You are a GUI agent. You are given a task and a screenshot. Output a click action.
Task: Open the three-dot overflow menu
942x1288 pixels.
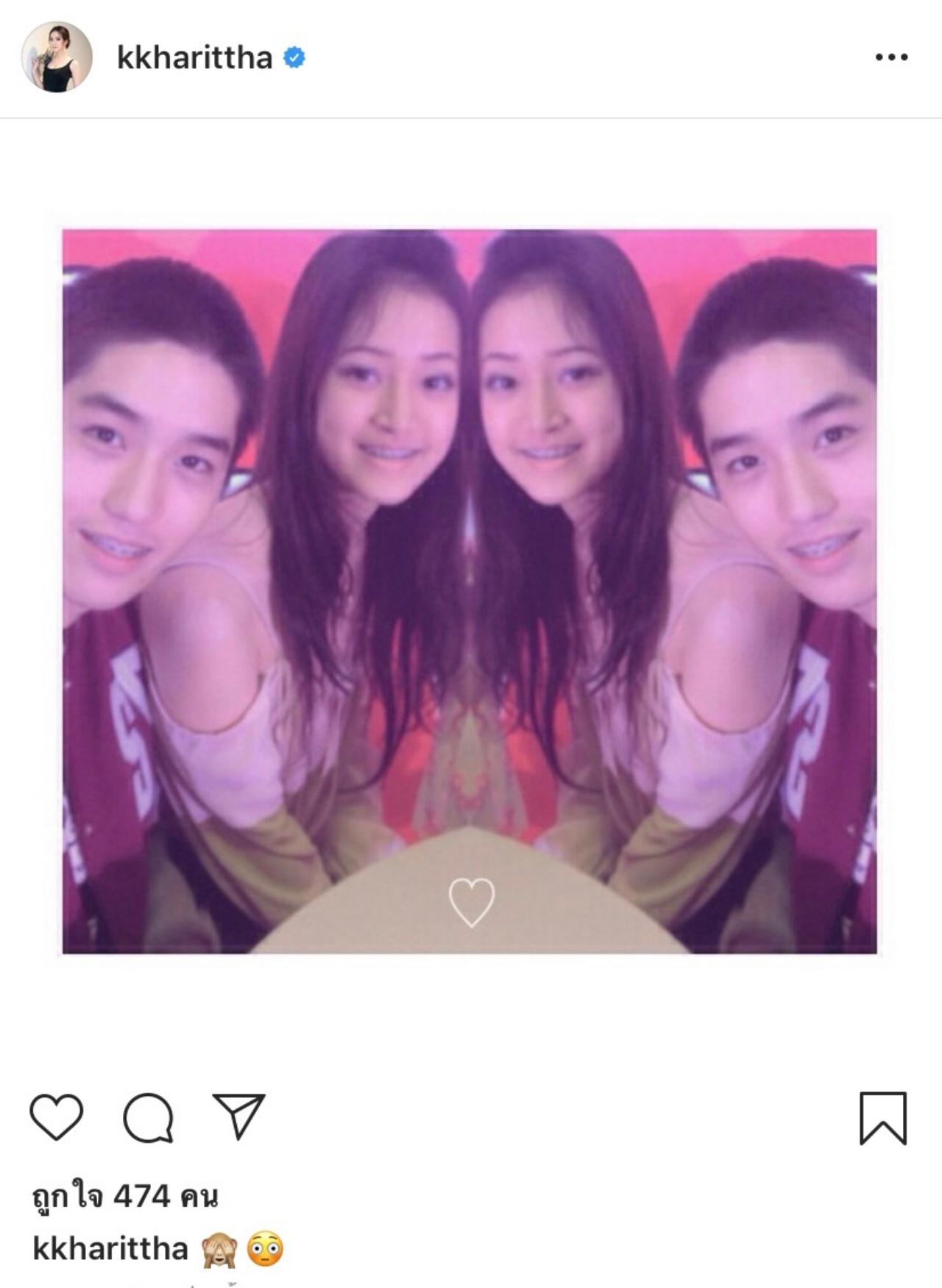click(x=891, y=57)
